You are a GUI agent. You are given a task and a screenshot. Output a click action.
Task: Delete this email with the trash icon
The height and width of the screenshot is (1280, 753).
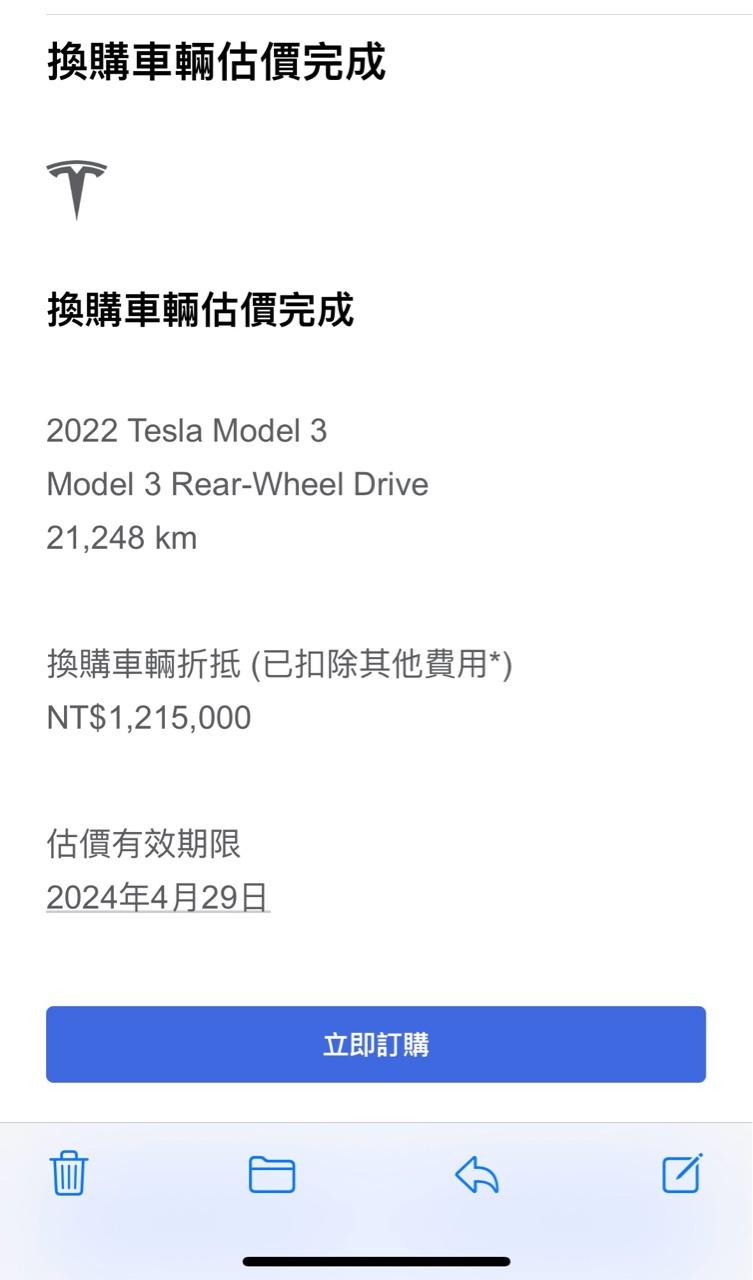pyautogui.click(x=69, y=1173)
